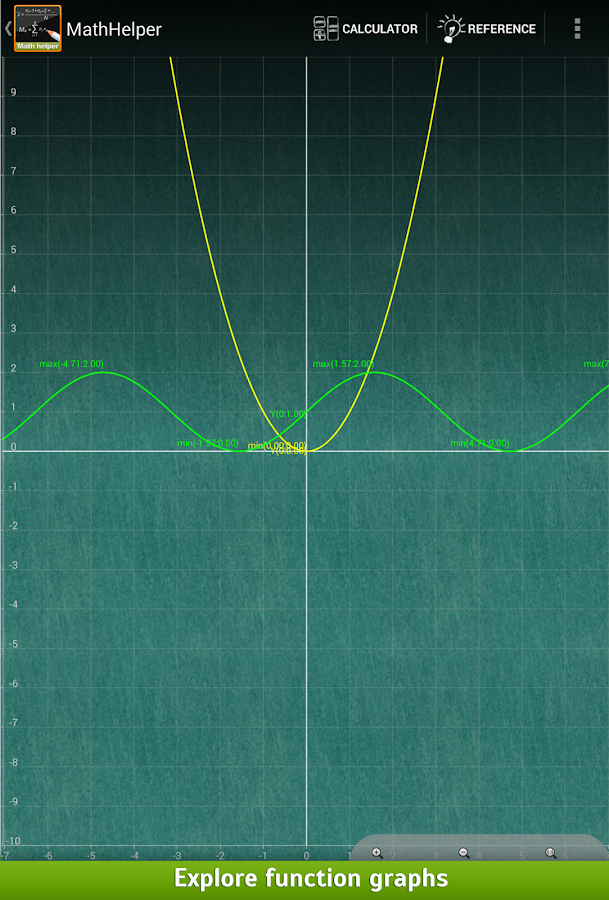Viewport: 609px width, 900px height.
Task: Open the Reference section
Action: pos(487,29)
